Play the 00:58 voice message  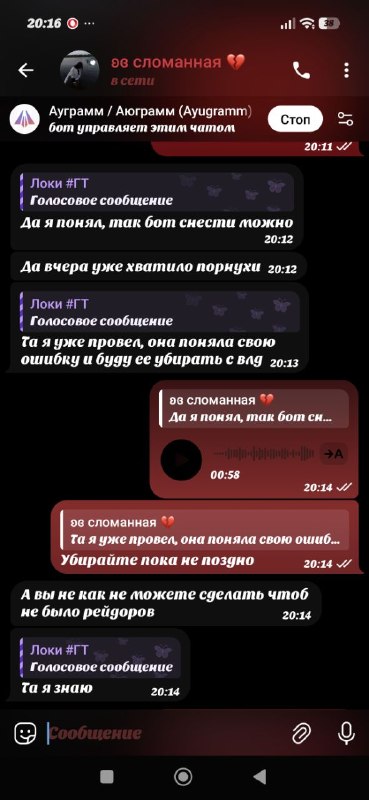[x=181, y=460]
